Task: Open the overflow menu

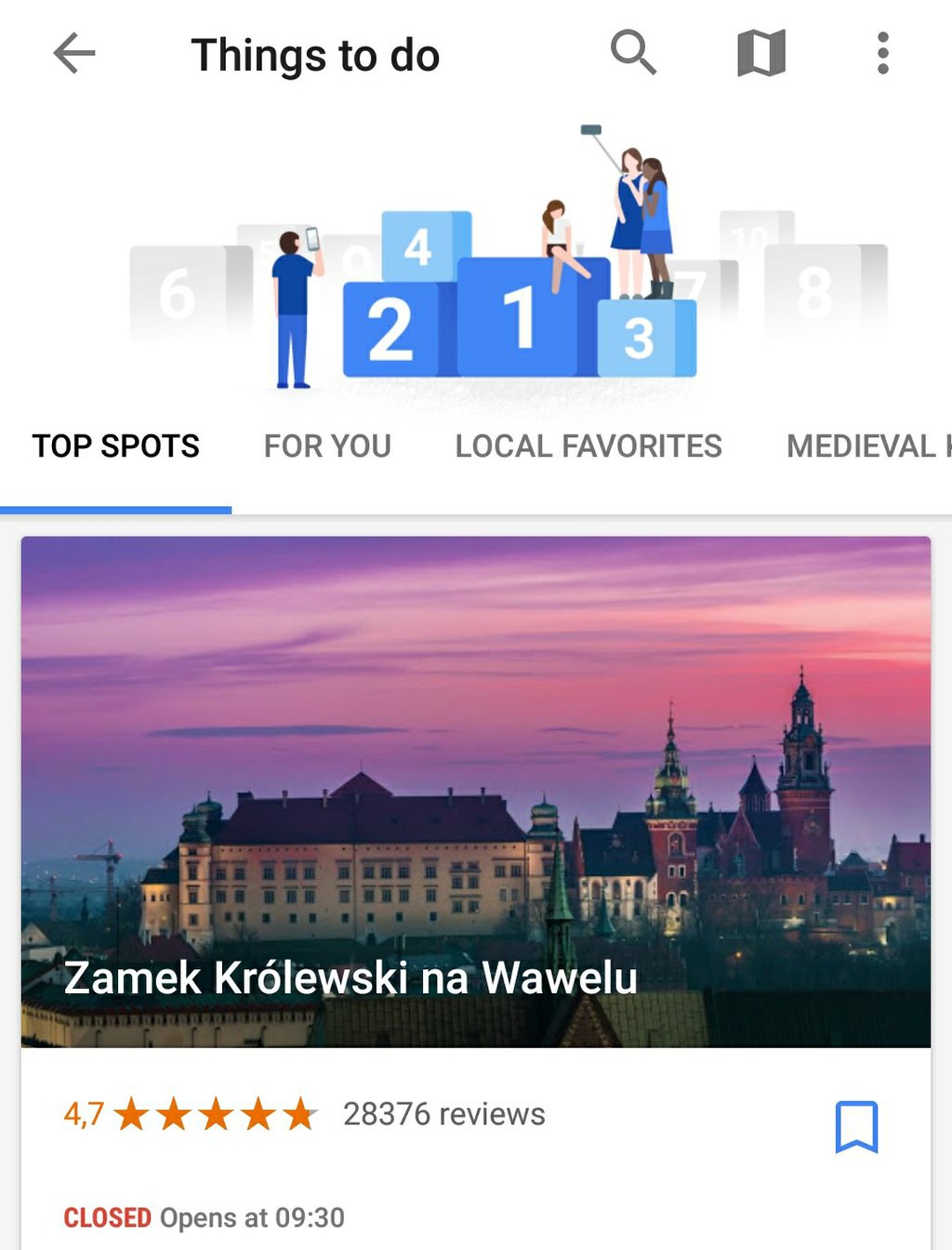Action: tap(882, 53)
